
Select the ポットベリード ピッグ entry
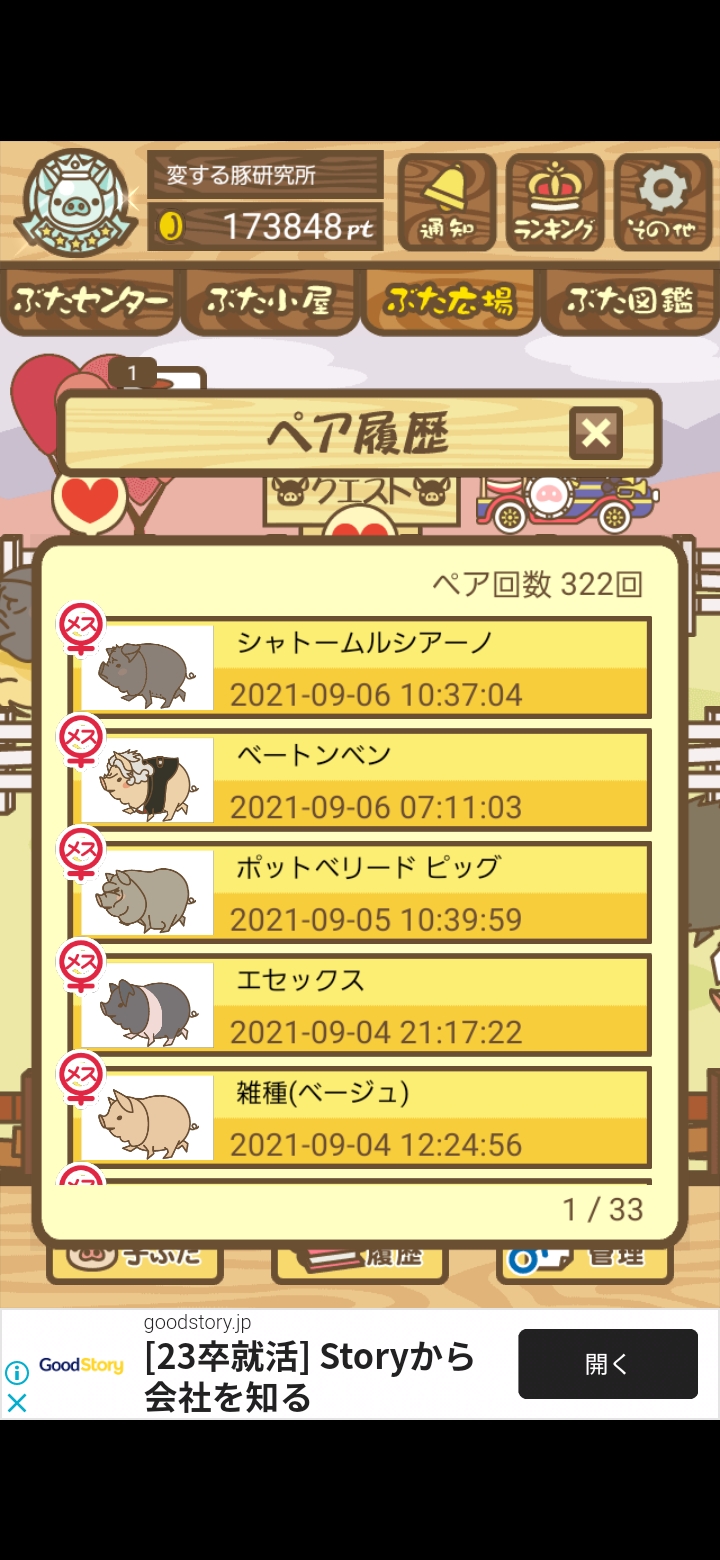click(x=360, y=892)
